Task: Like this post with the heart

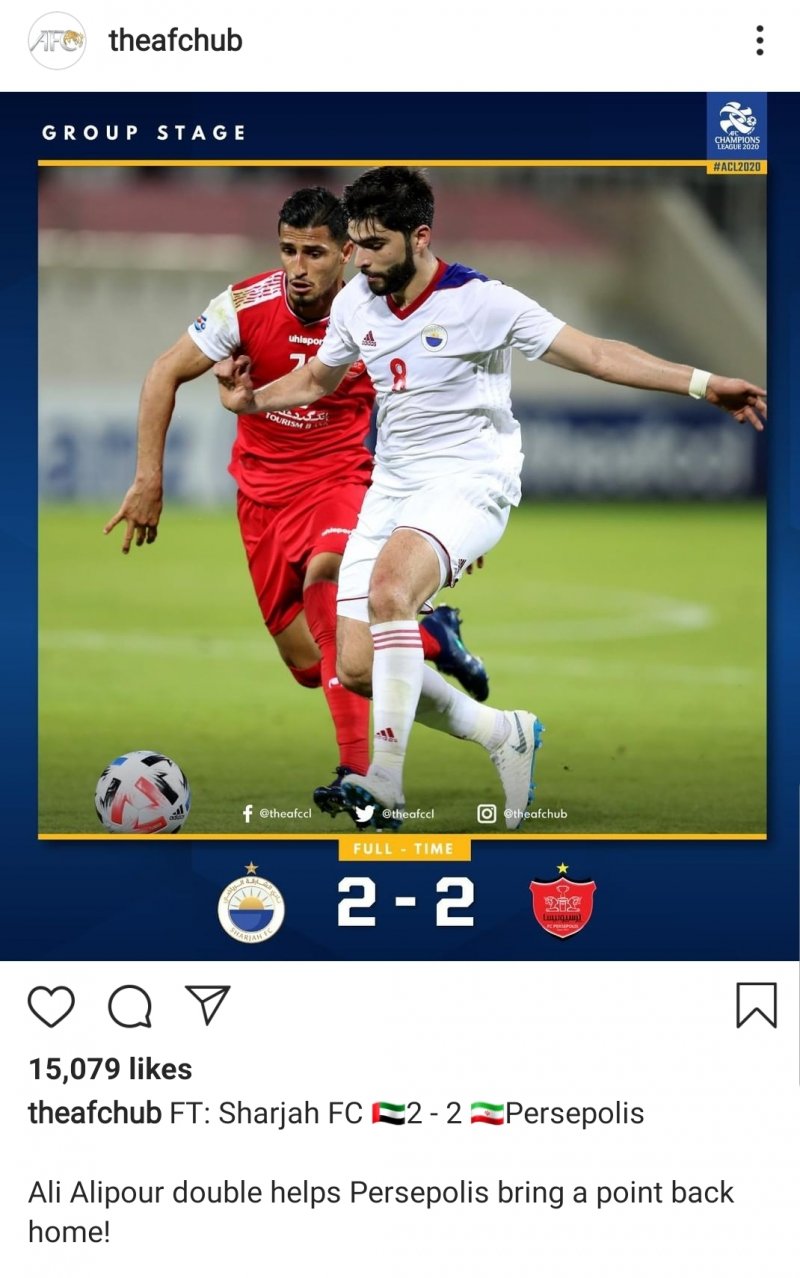Action: 51,1006
